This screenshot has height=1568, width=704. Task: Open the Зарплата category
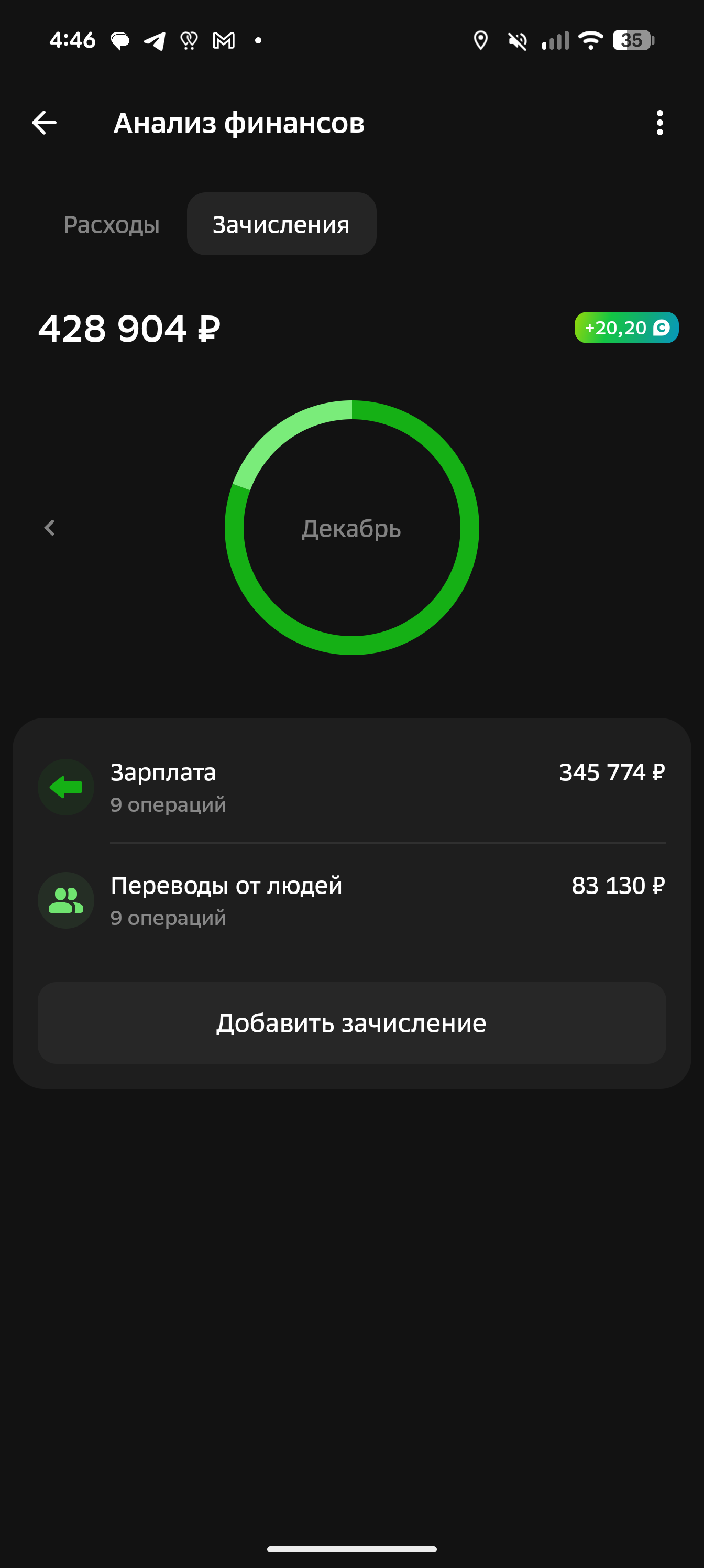pos(351,787)
